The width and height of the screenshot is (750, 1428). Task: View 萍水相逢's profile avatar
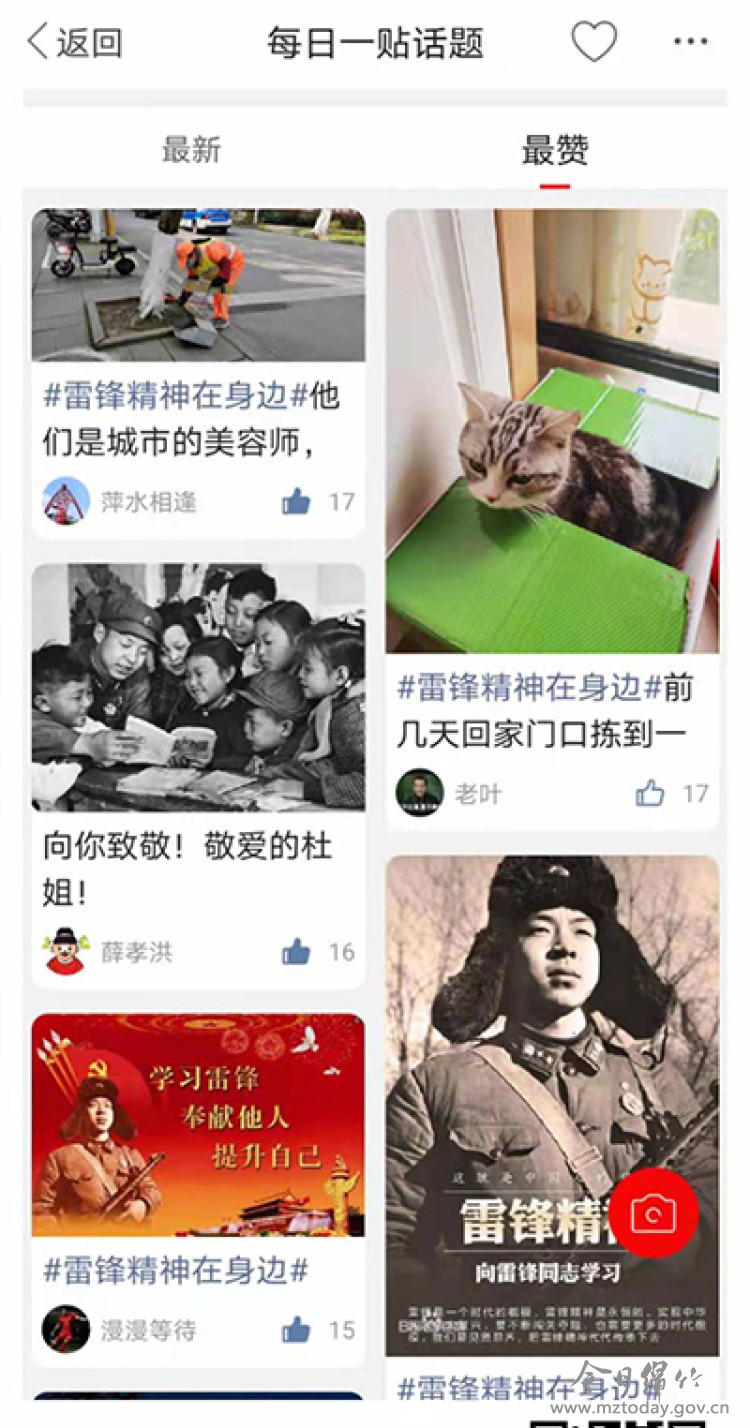coord(66,501)
